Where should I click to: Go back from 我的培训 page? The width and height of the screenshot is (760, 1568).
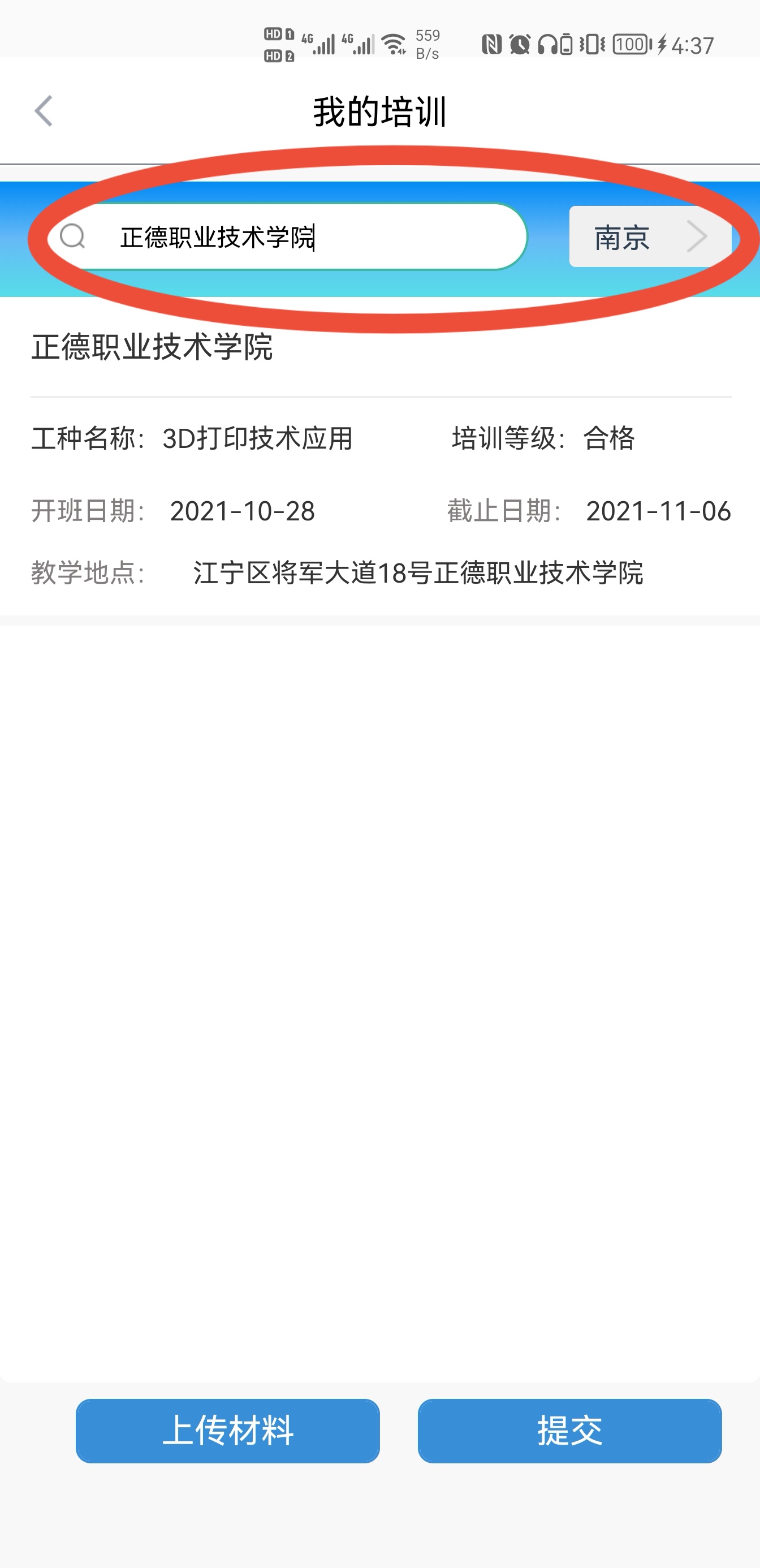(44, 111)
